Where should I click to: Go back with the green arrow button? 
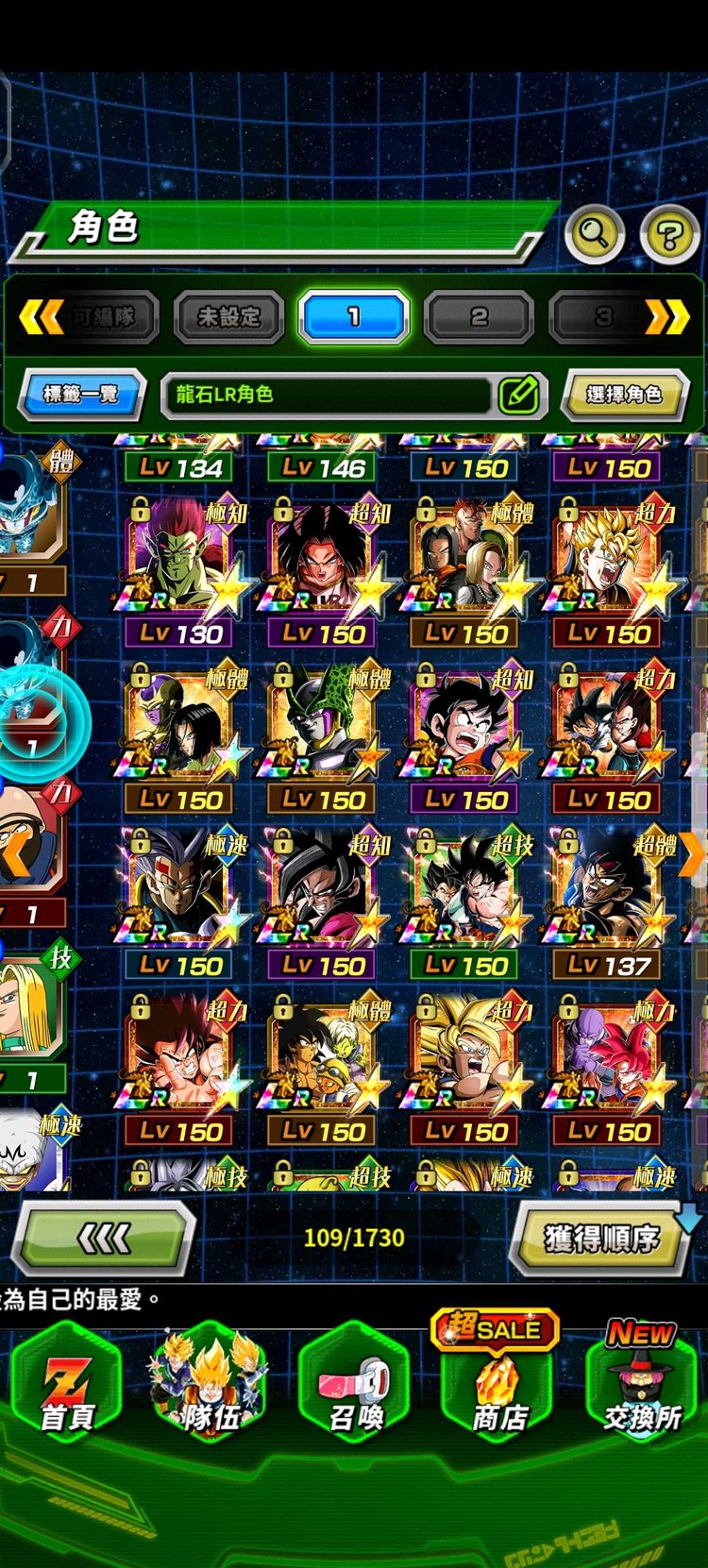(104, 1238)
